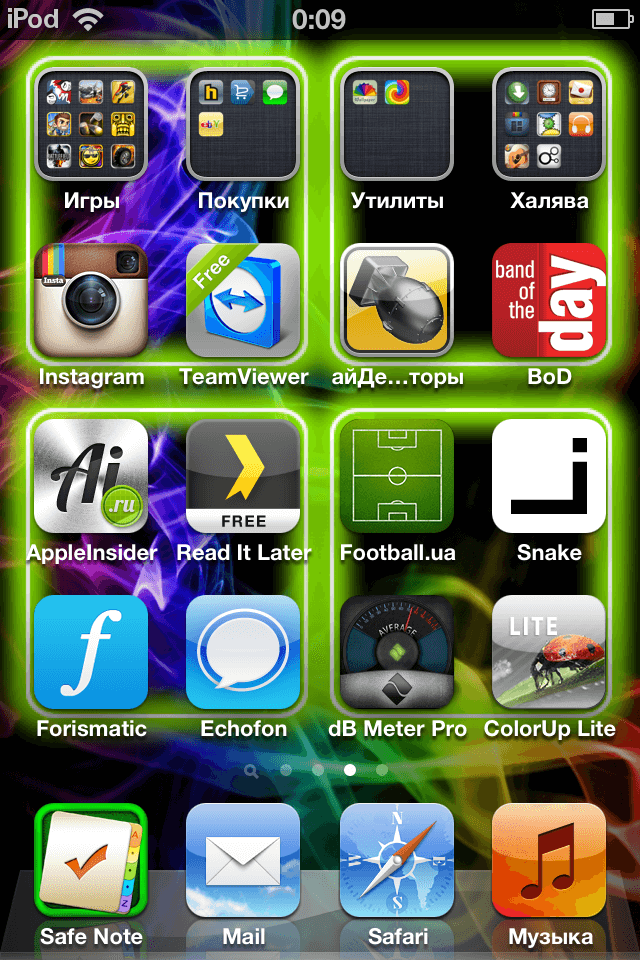Open the BoD band of the day app
Screen dimensions: 640x960
(549, 300)
